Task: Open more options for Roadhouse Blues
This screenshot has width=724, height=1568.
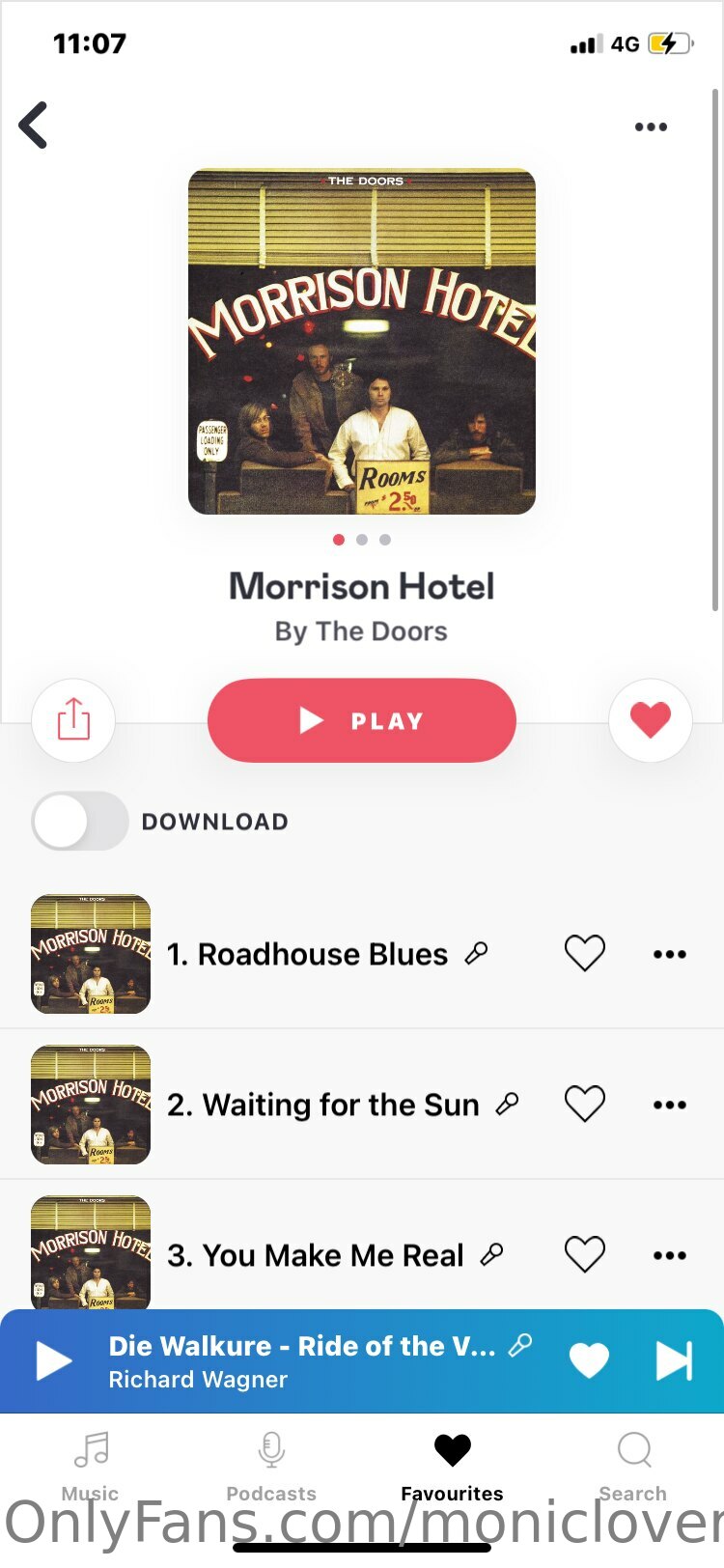Action: 670,954
